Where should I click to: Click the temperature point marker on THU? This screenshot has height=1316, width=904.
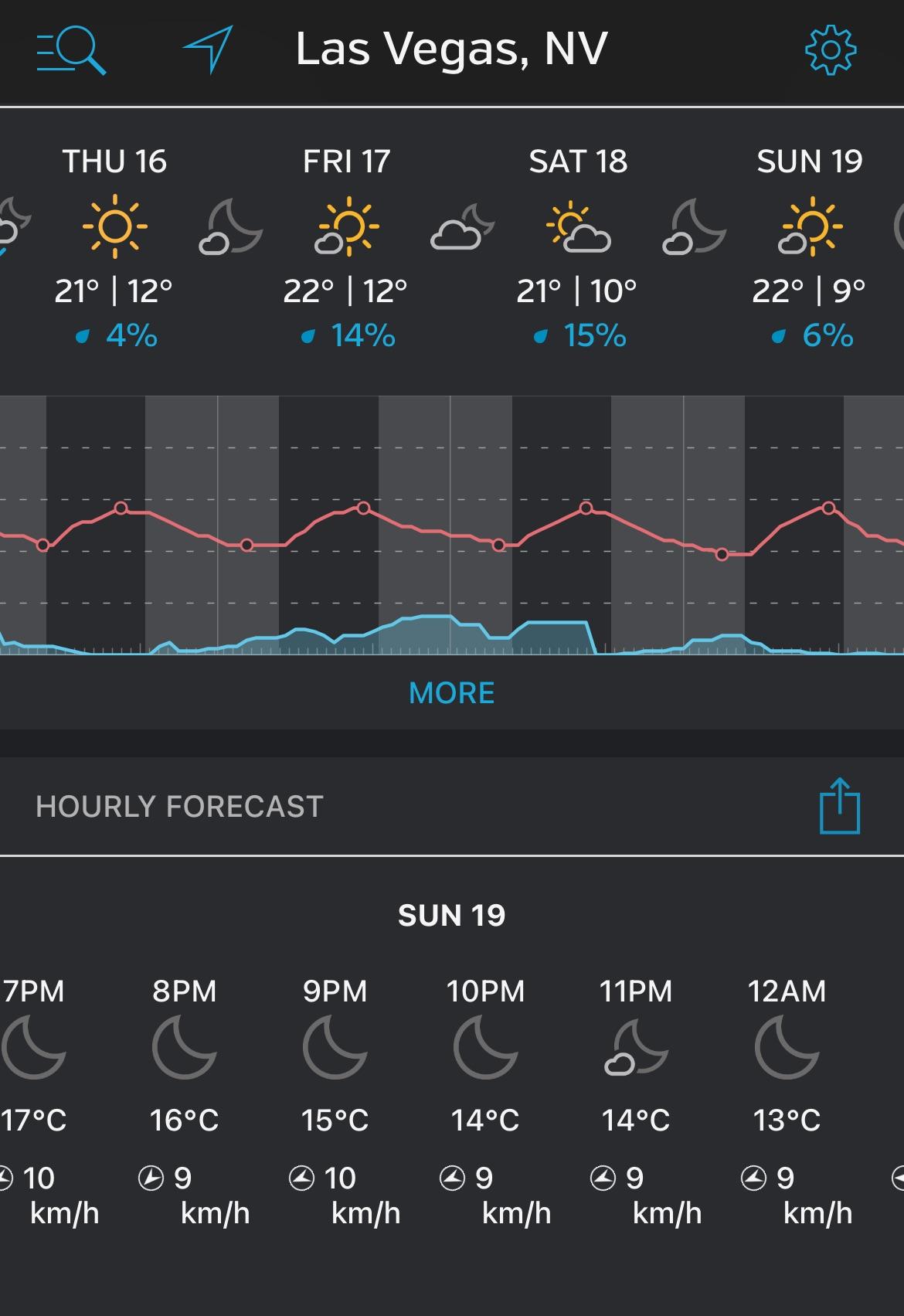[121, 508]
